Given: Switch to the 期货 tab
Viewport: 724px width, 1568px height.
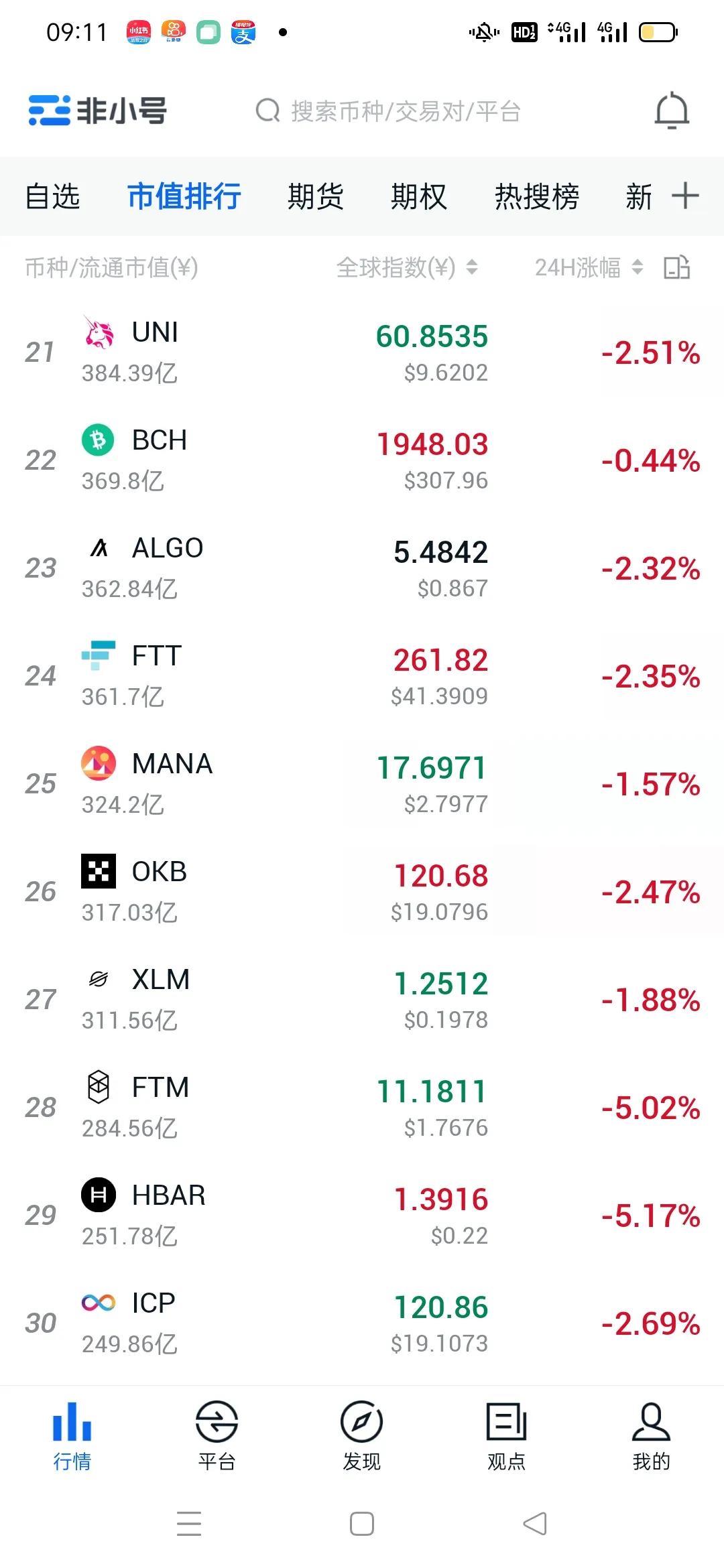Looking at the screenshot, I should point(316,196).
